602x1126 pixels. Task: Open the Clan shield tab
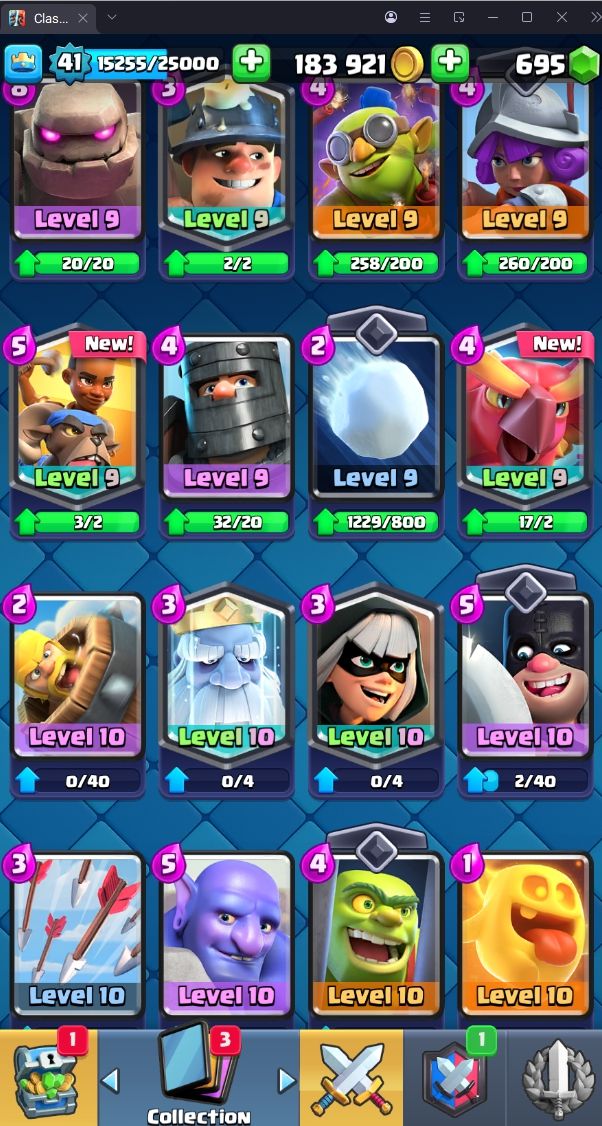point(453,1078)
